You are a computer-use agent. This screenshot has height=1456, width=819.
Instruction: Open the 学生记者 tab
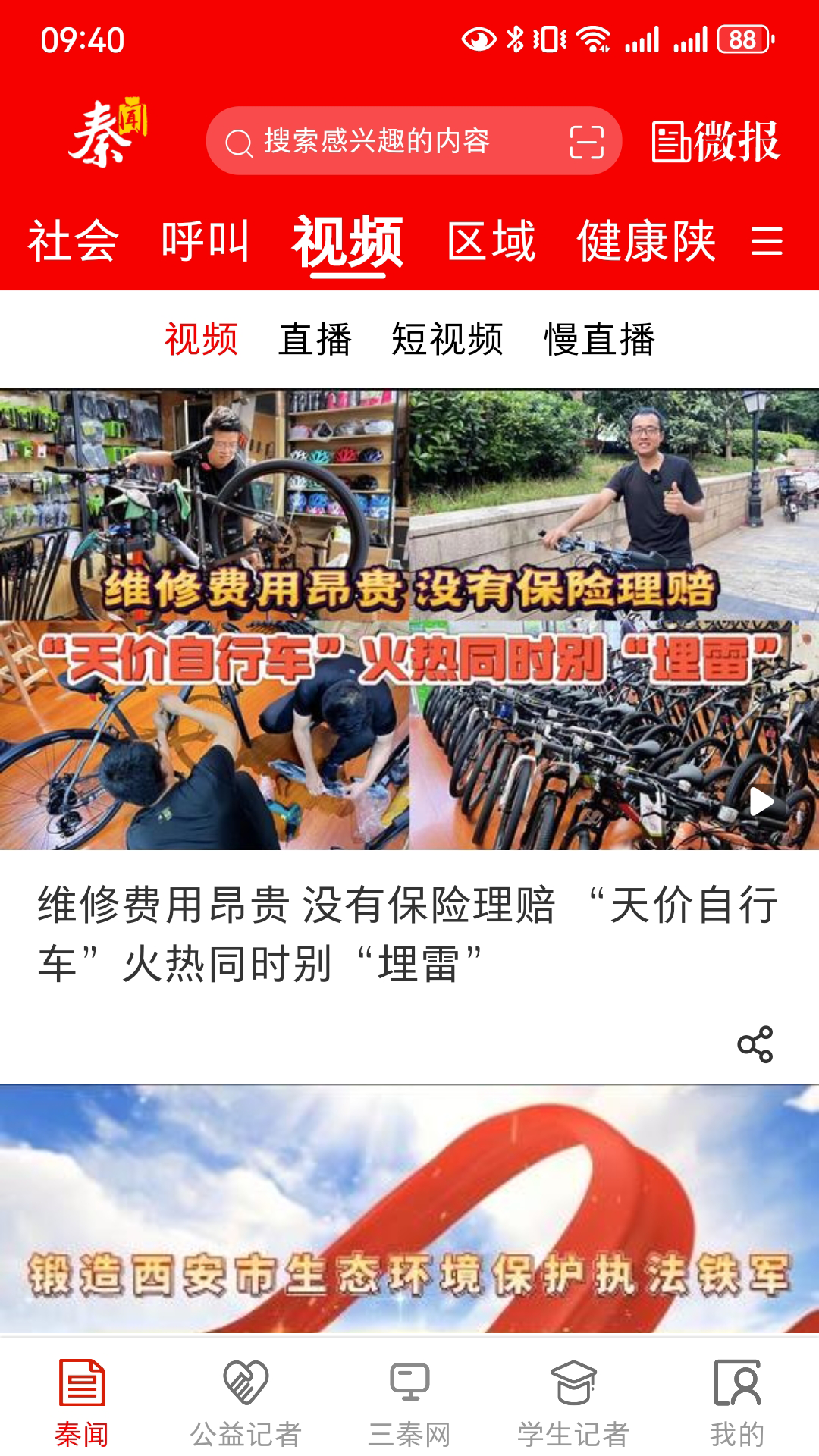pyautogui.click(x=573, y=1401)
